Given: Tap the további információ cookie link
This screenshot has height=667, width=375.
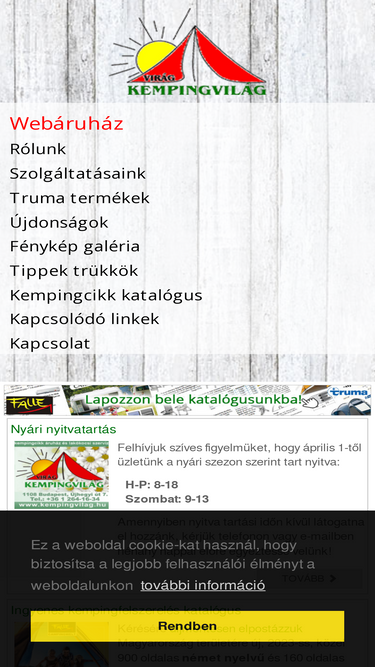Looking at the screenshot, I should (203, 585).
